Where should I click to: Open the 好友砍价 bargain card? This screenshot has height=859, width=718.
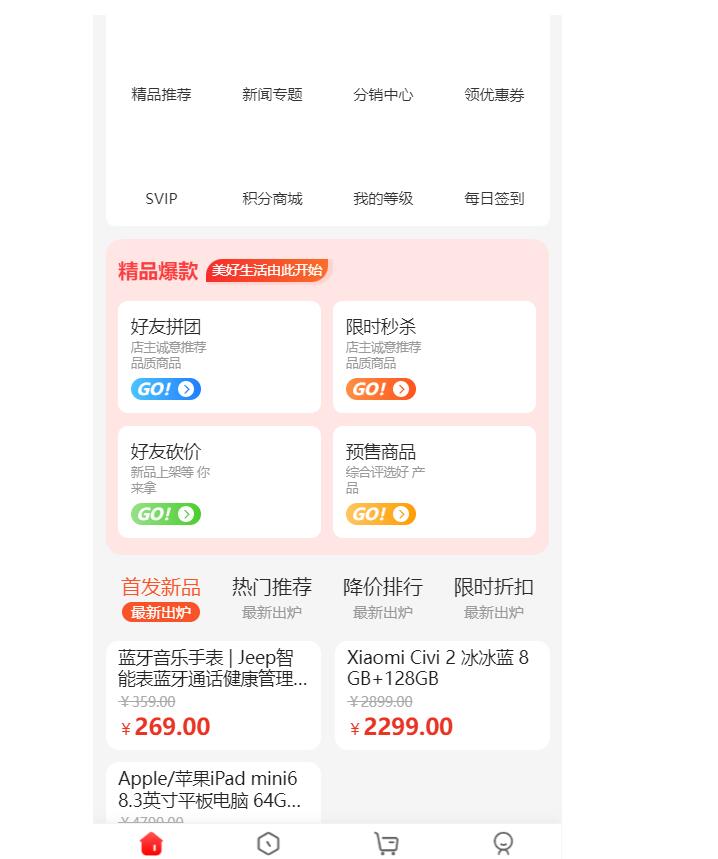(219, 482)
